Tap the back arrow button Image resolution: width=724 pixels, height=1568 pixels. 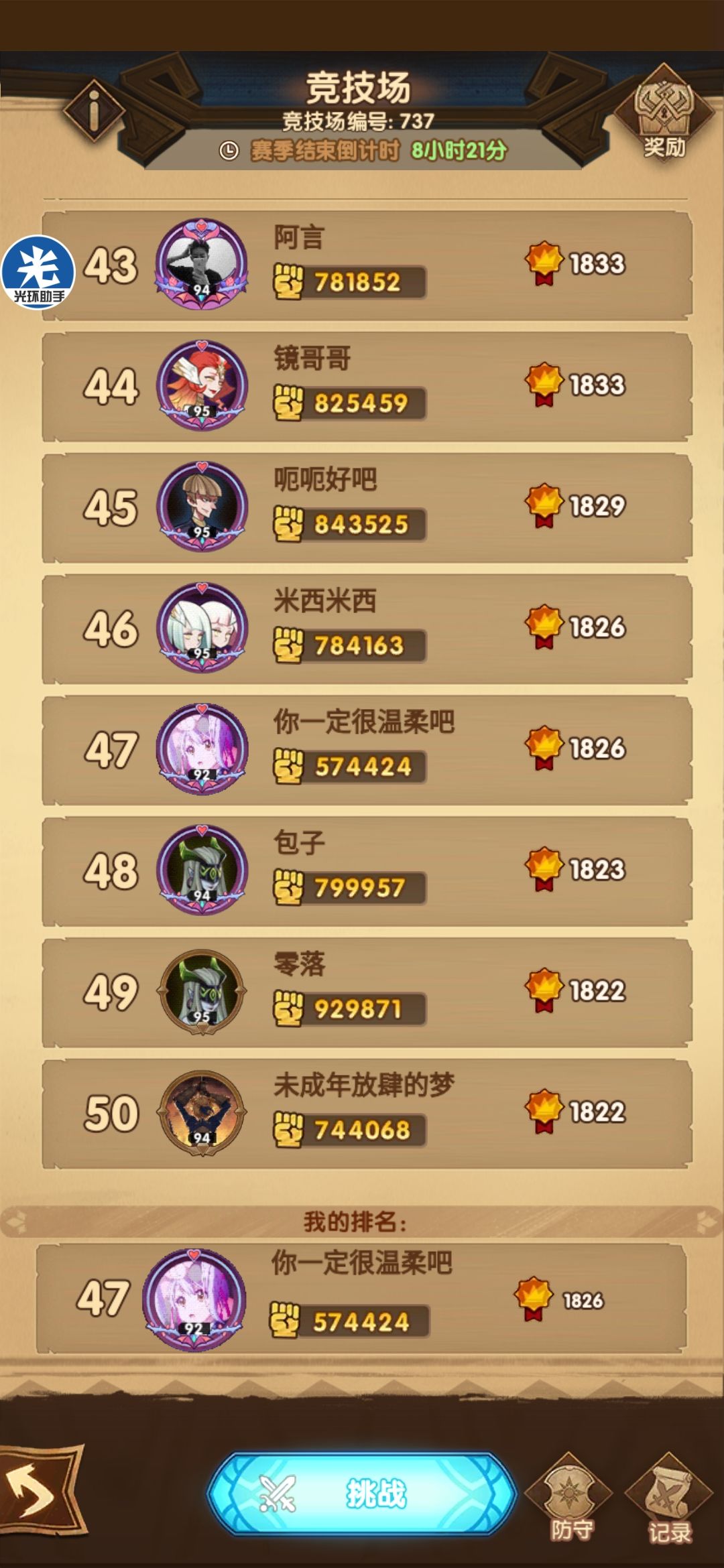(42, 1490)
